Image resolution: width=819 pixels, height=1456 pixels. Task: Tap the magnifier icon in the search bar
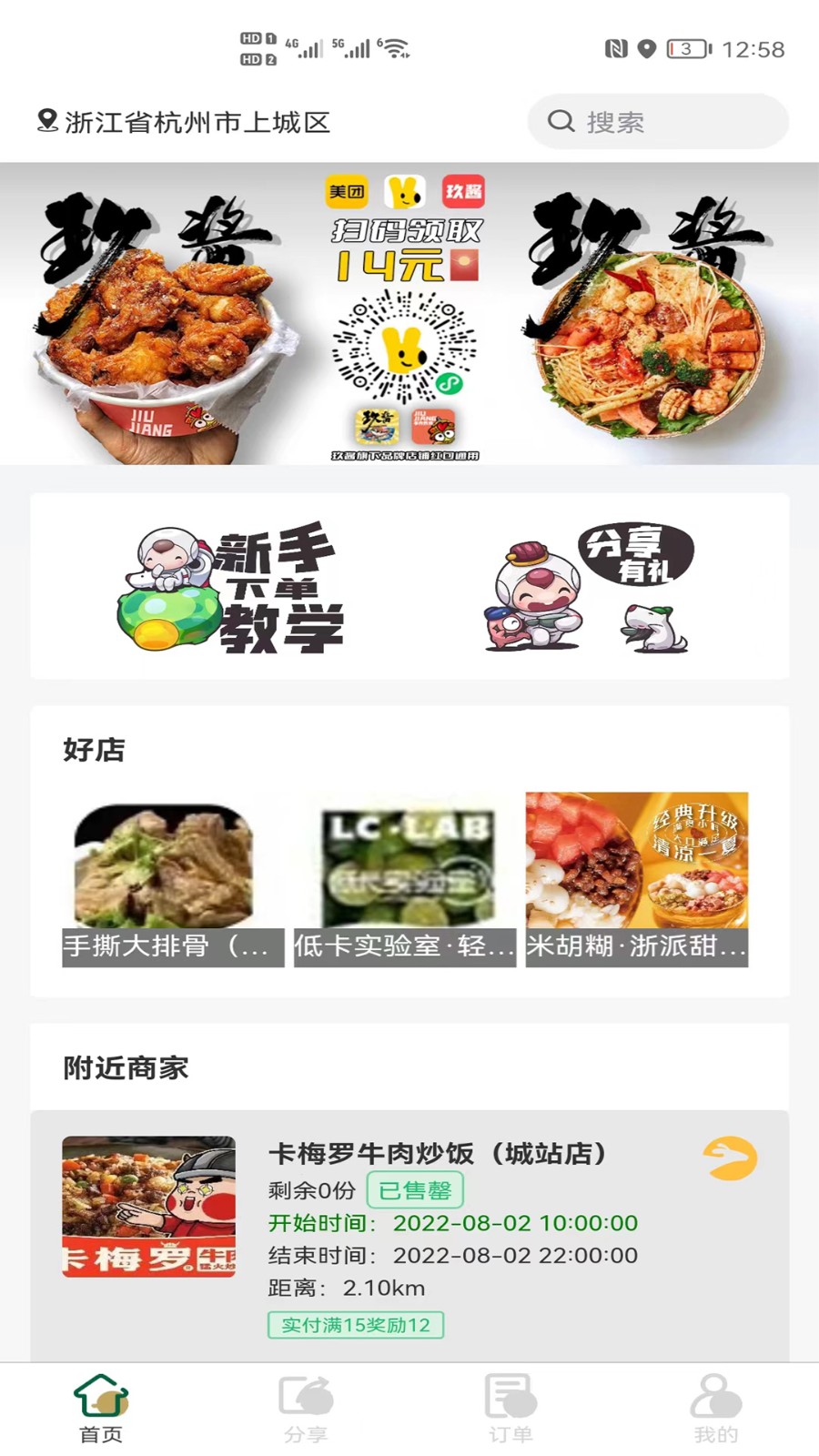[561, 121]
